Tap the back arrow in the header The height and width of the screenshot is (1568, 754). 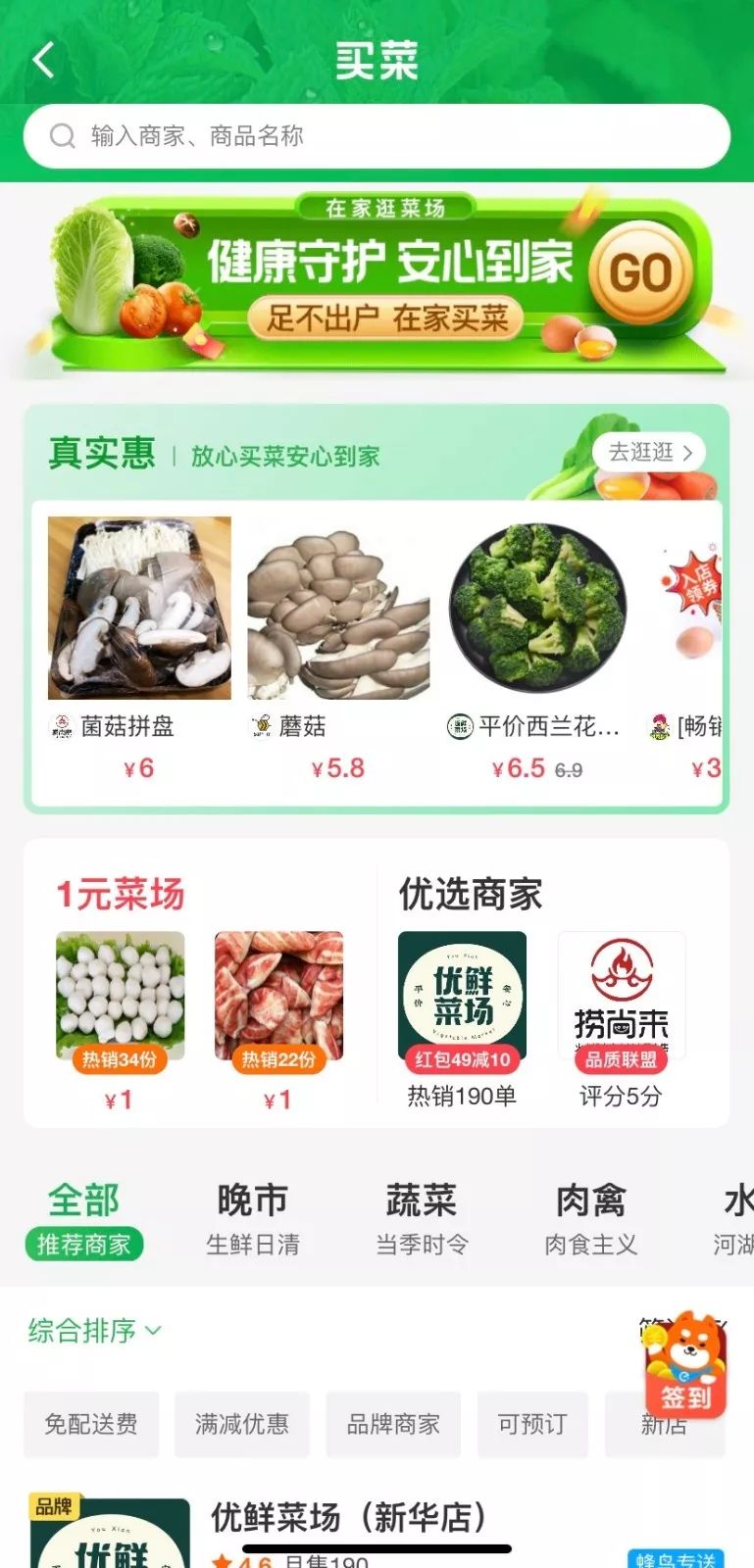point(41,59)
